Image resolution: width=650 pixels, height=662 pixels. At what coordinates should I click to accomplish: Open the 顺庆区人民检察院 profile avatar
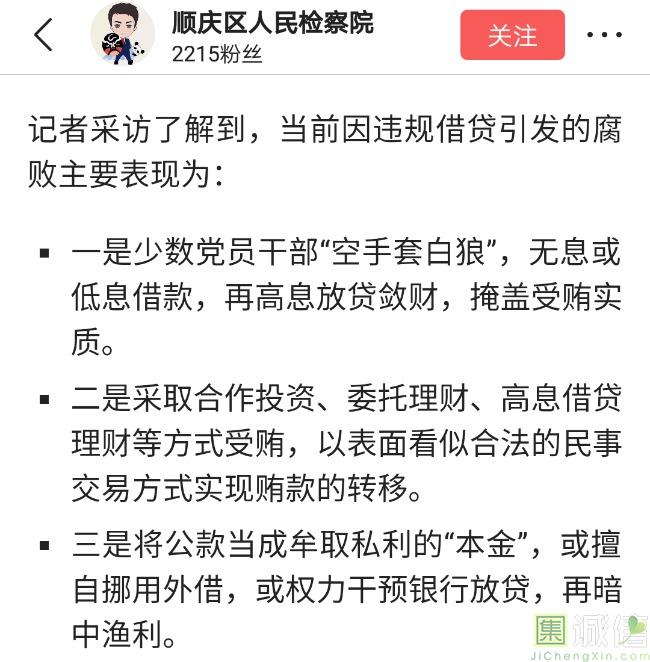coord(123,35)
